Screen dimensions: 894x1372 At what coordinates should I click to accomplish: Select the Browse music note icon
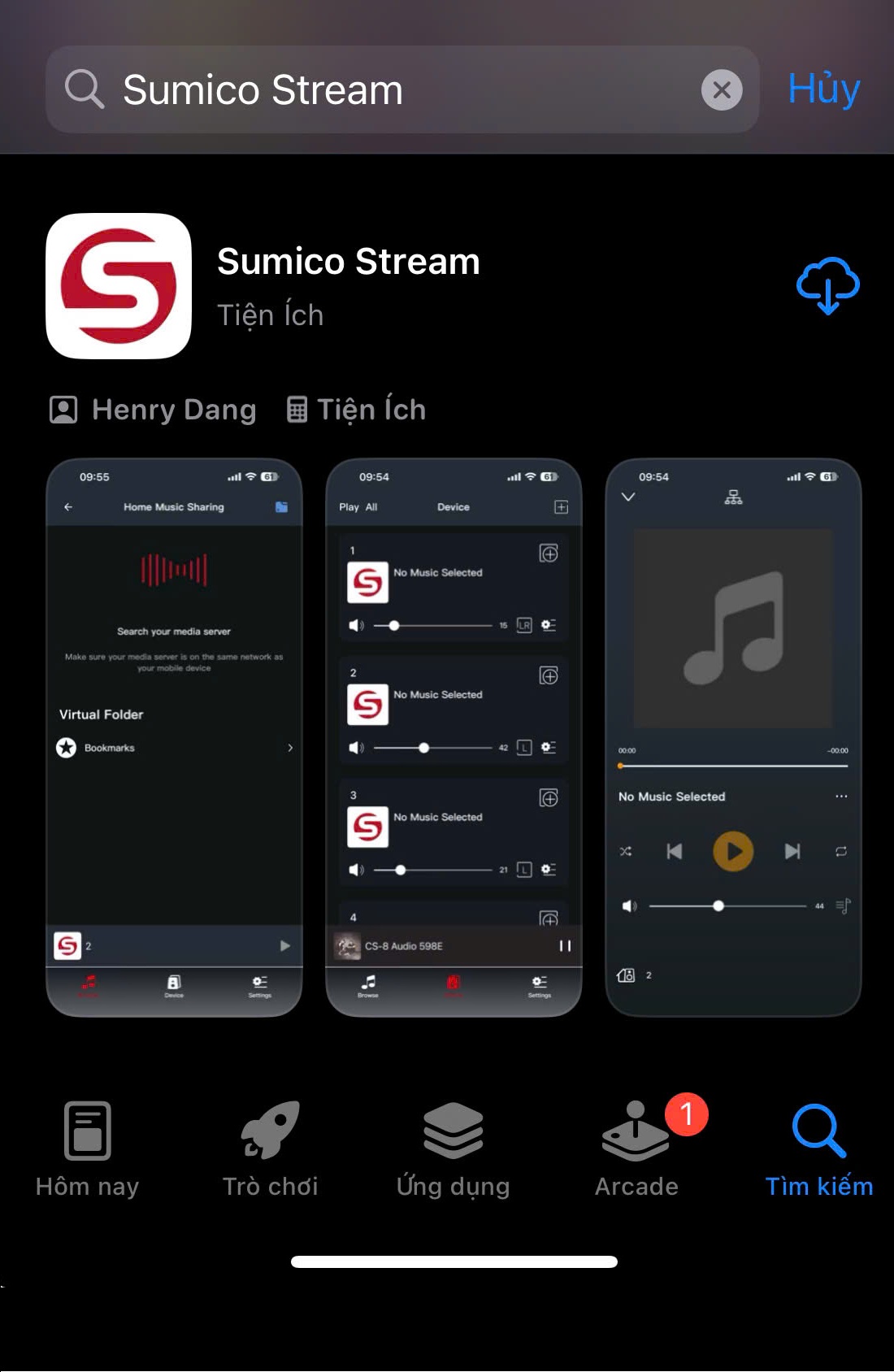(367, 983)
